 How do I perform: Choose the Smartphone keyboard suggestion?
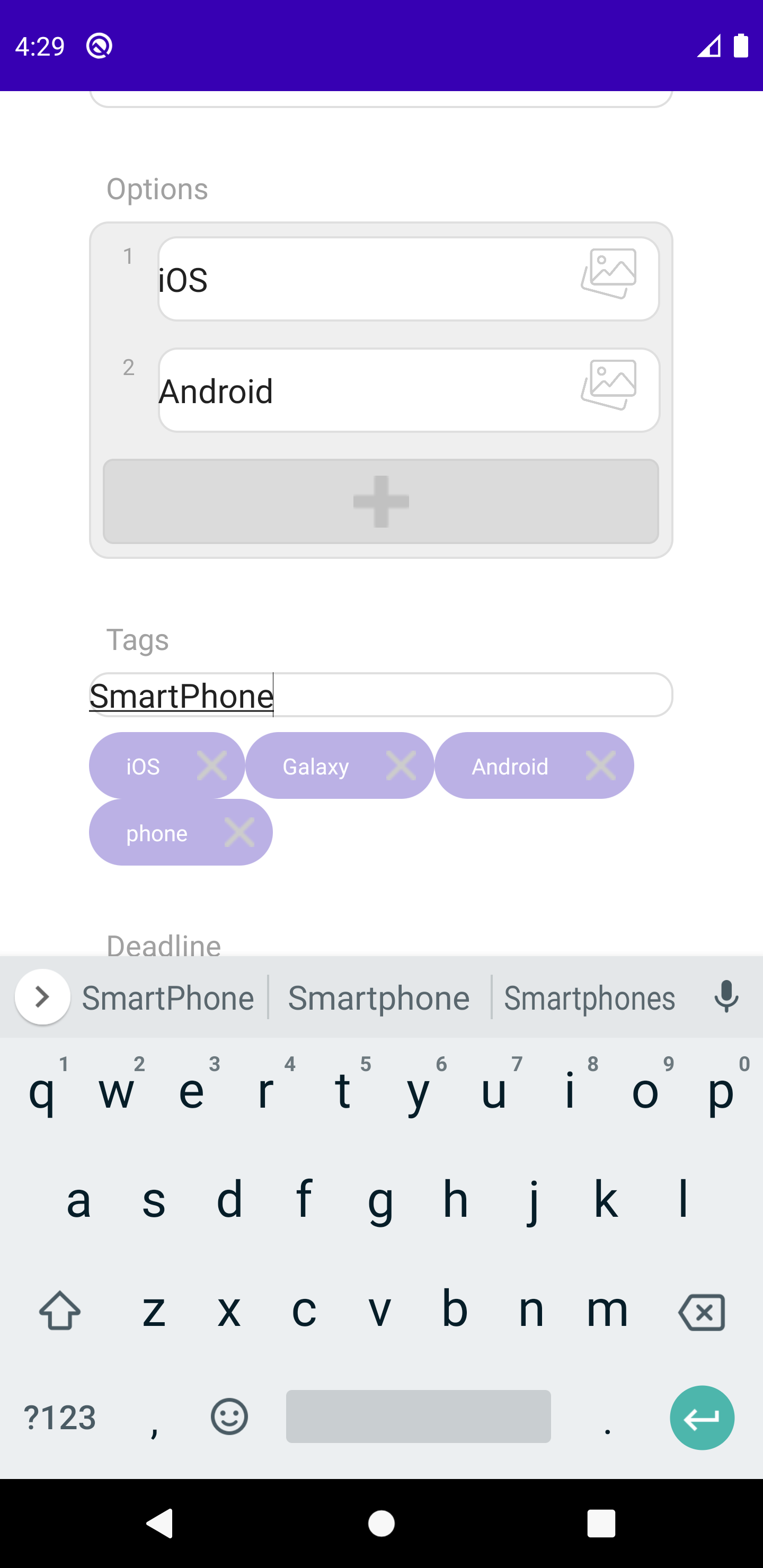click(x=379, y=997)
